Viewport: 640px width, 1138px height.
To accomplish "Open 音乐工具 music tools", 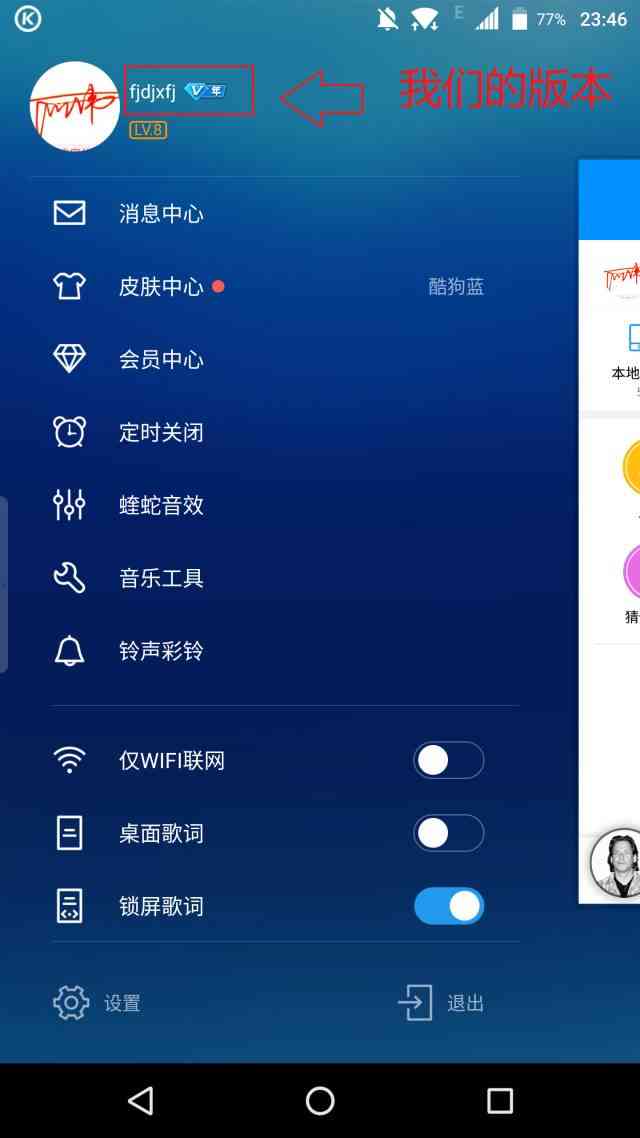I will point(160,578).
